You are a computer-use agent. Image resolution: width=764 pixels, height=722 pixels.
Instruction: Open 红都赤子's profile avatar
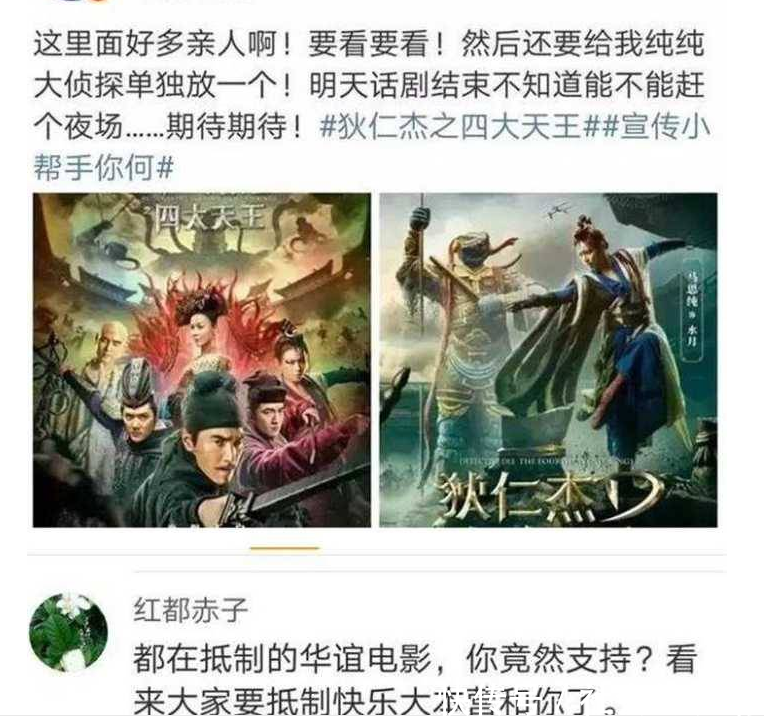click(x=68, y=632)
